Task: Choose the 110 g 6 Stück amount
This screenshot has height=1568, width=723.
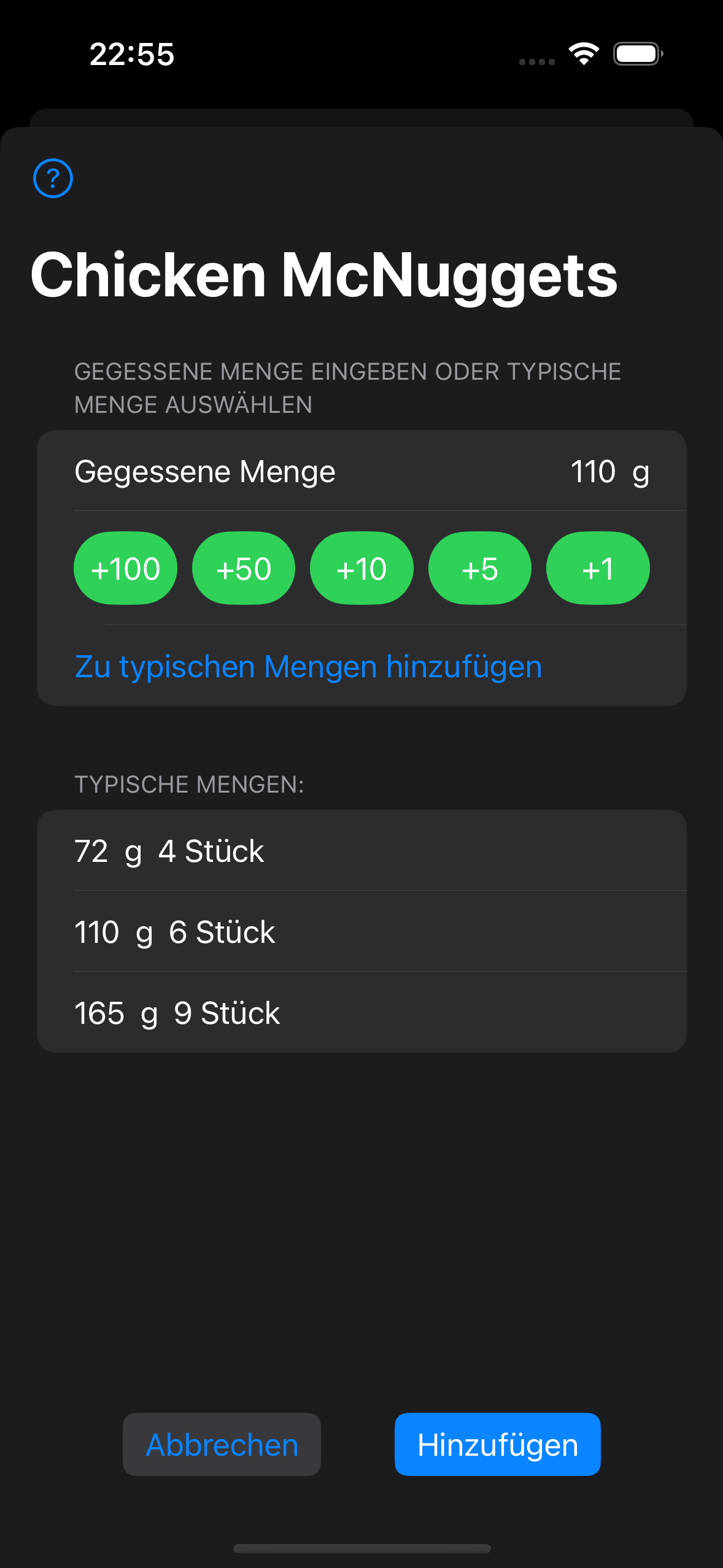Action: (x=361, y=932)
